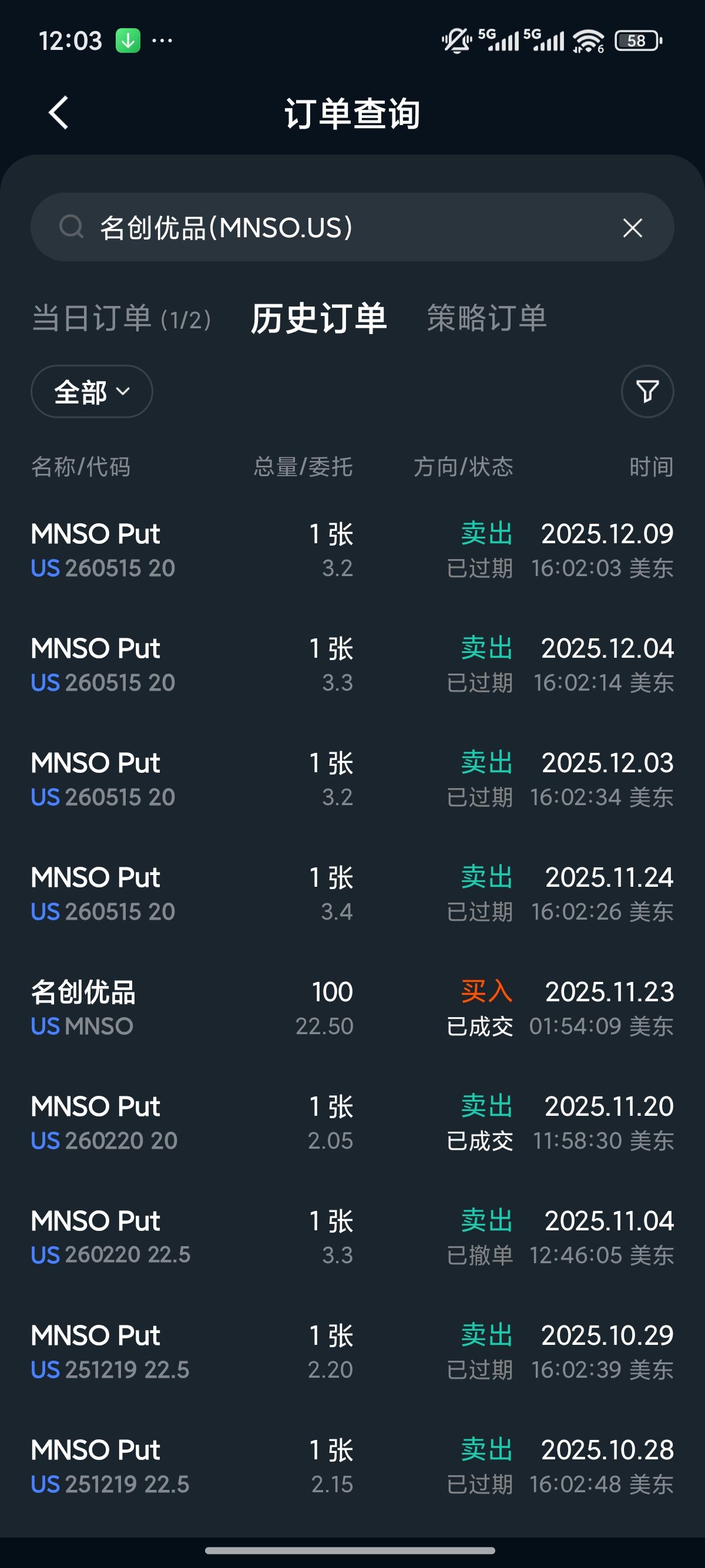Switch to the 当日订单 tab
Viewport: 705px width, 1568px height.
pyautogui.click(x=121, y=318)
